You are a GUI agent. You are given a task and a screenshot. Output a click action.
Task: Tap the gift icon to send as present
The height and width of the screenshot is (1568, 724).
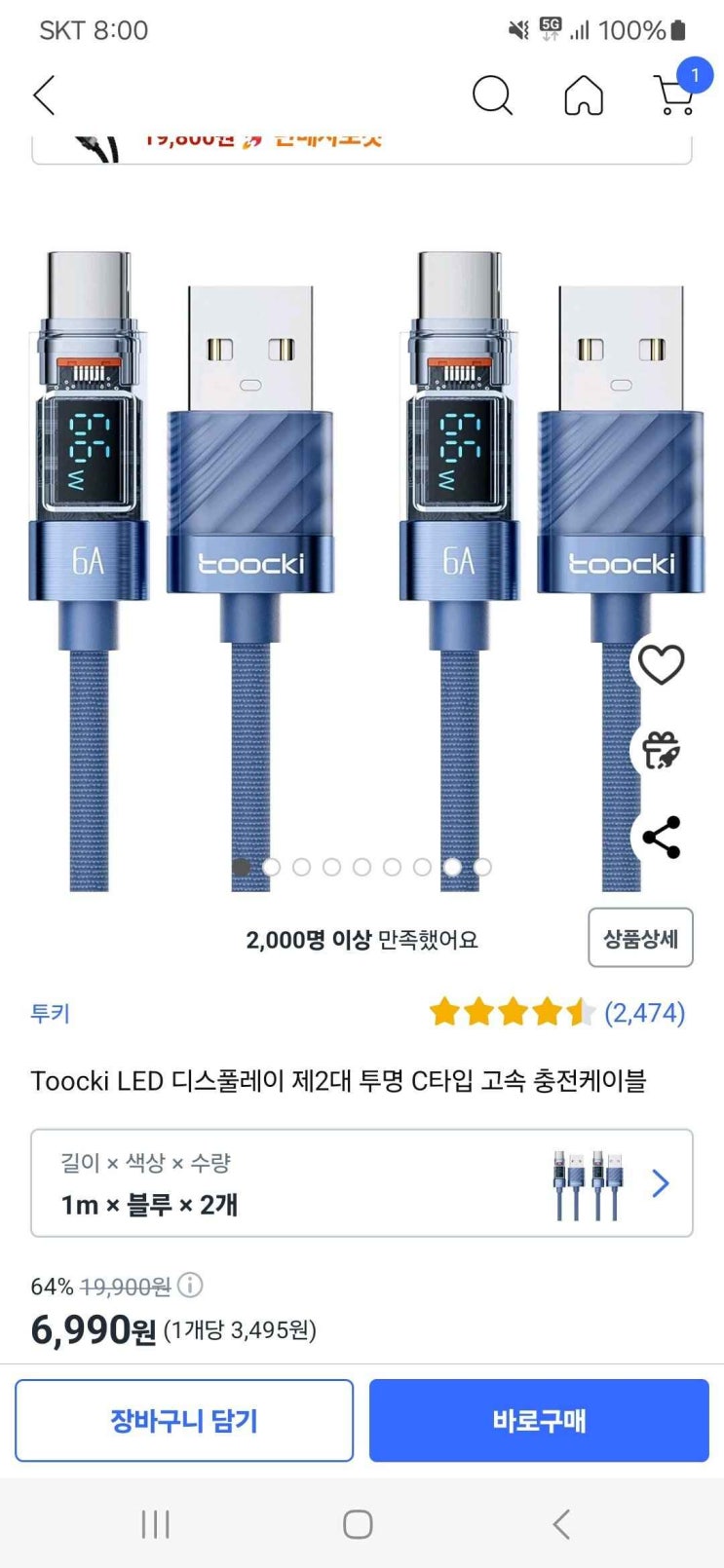(661, 751)
